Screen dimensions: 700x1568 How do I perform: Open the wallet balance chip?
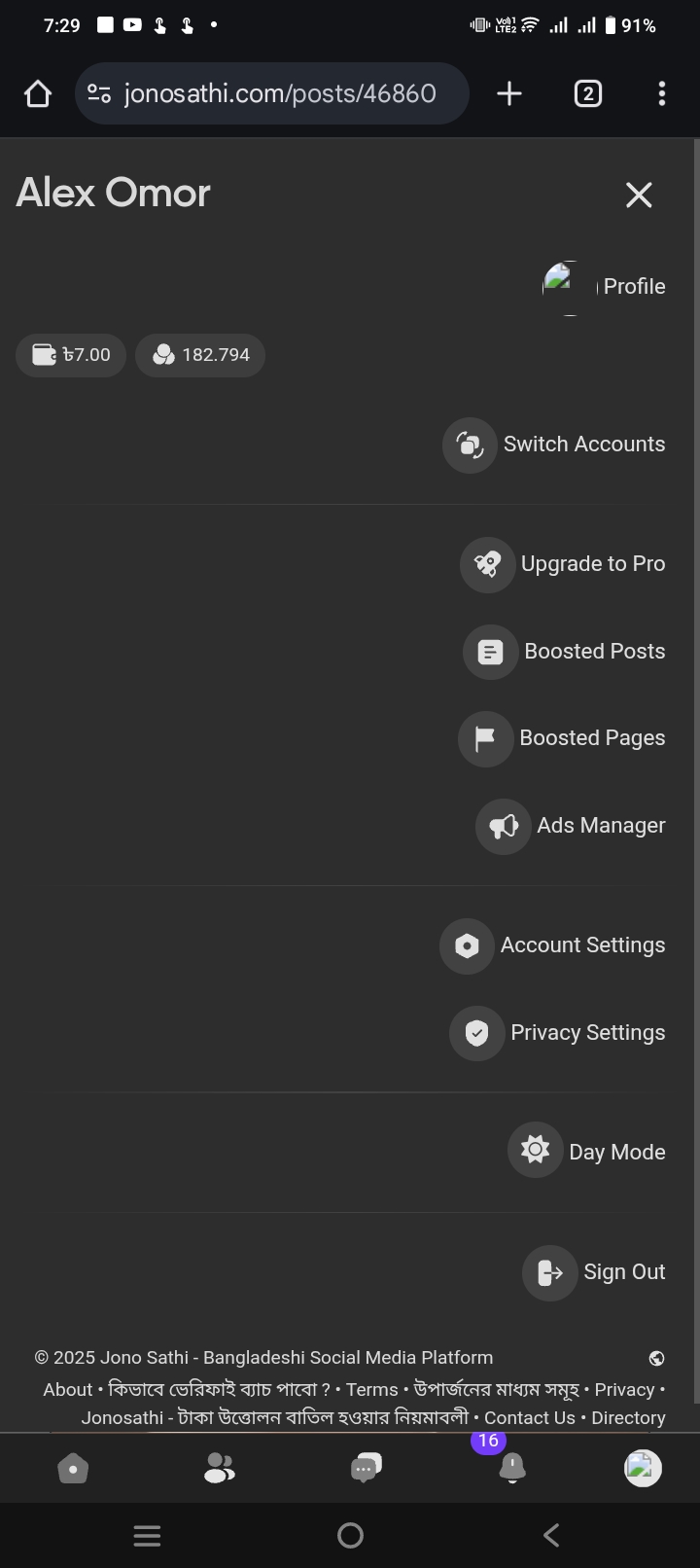pos(71,355)
